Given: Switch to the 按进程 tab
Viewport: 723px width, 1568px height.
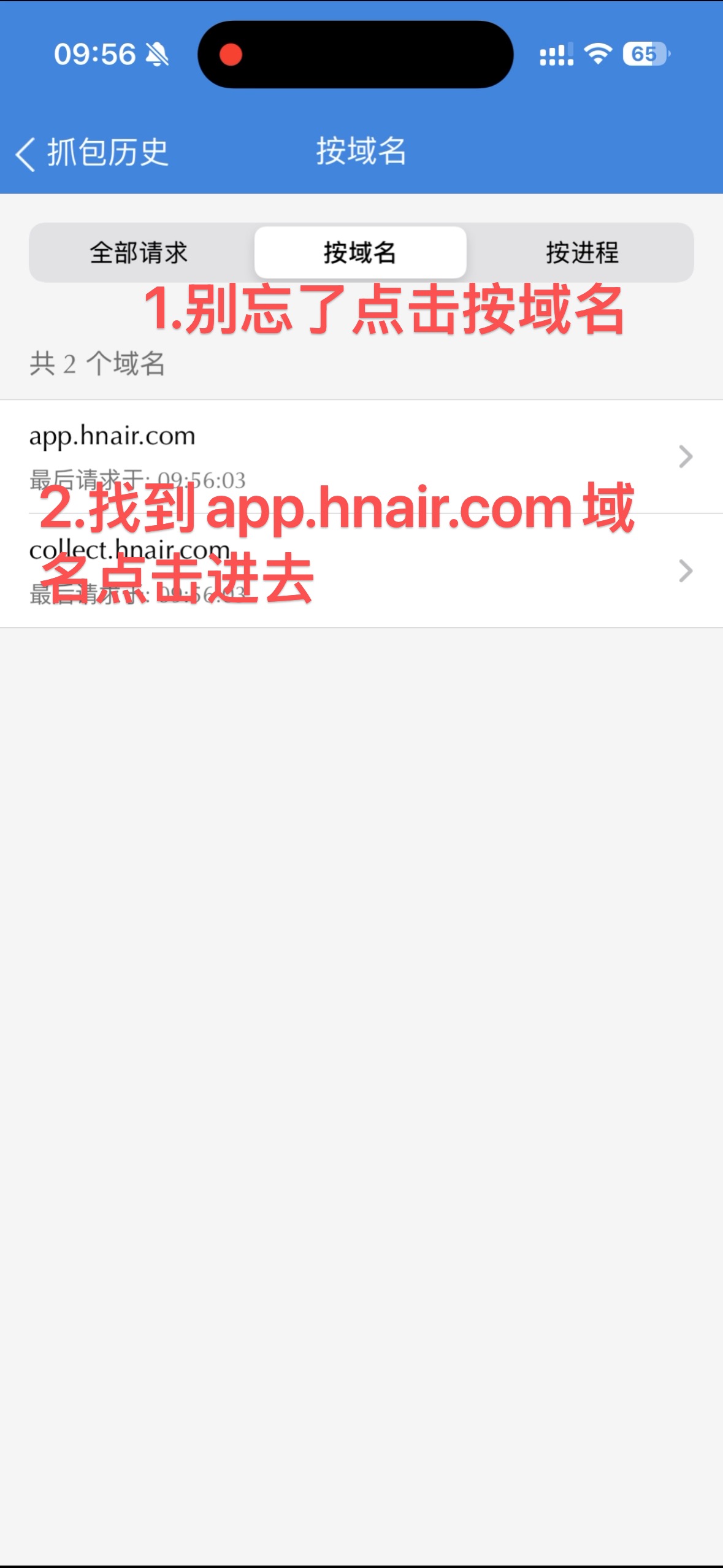Looking at the screenshot, I should [582, 253].
